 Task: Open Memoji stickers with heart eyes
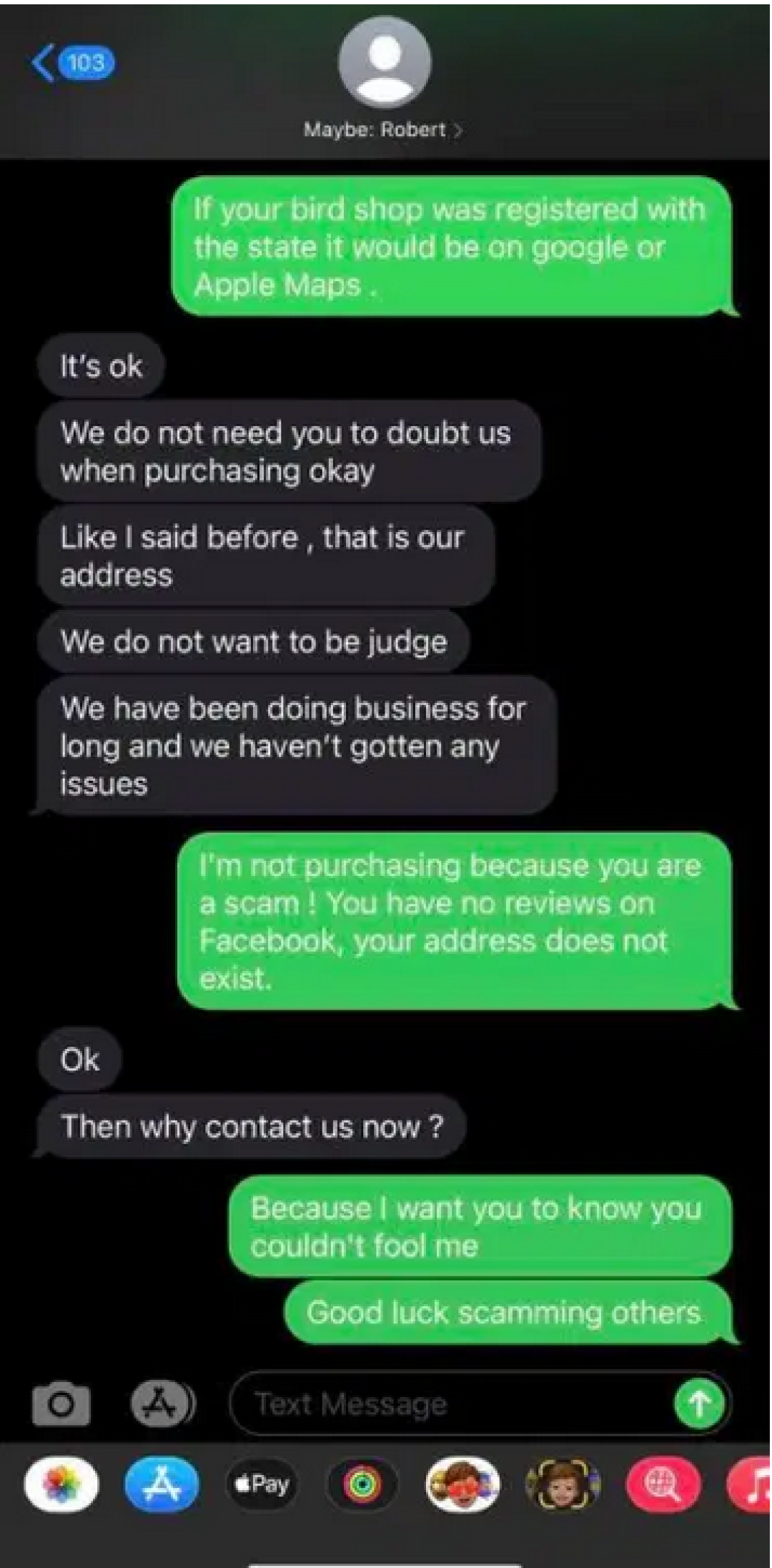462,1486
